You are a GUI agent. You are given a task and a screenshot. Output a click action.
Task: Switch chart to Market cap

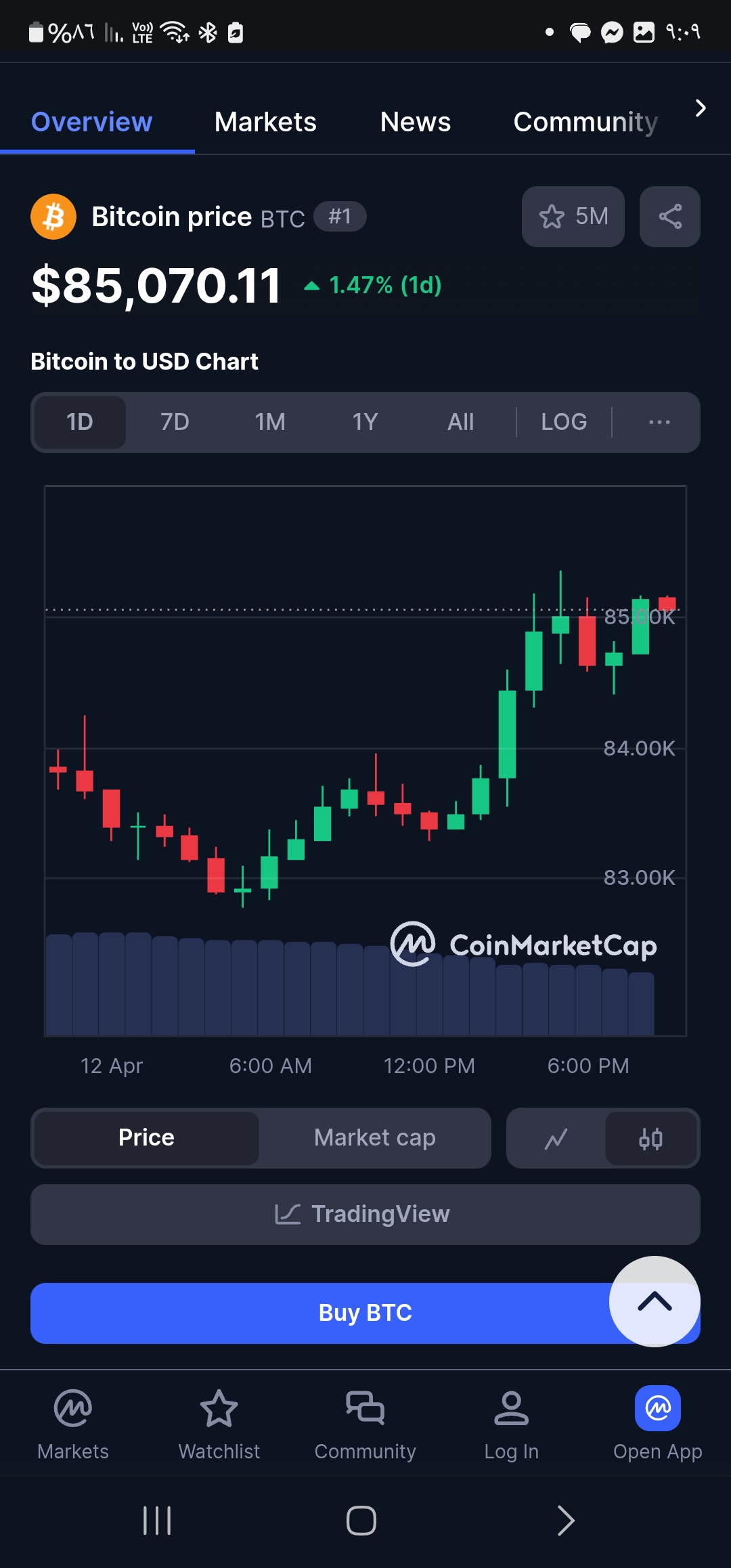374,1137
